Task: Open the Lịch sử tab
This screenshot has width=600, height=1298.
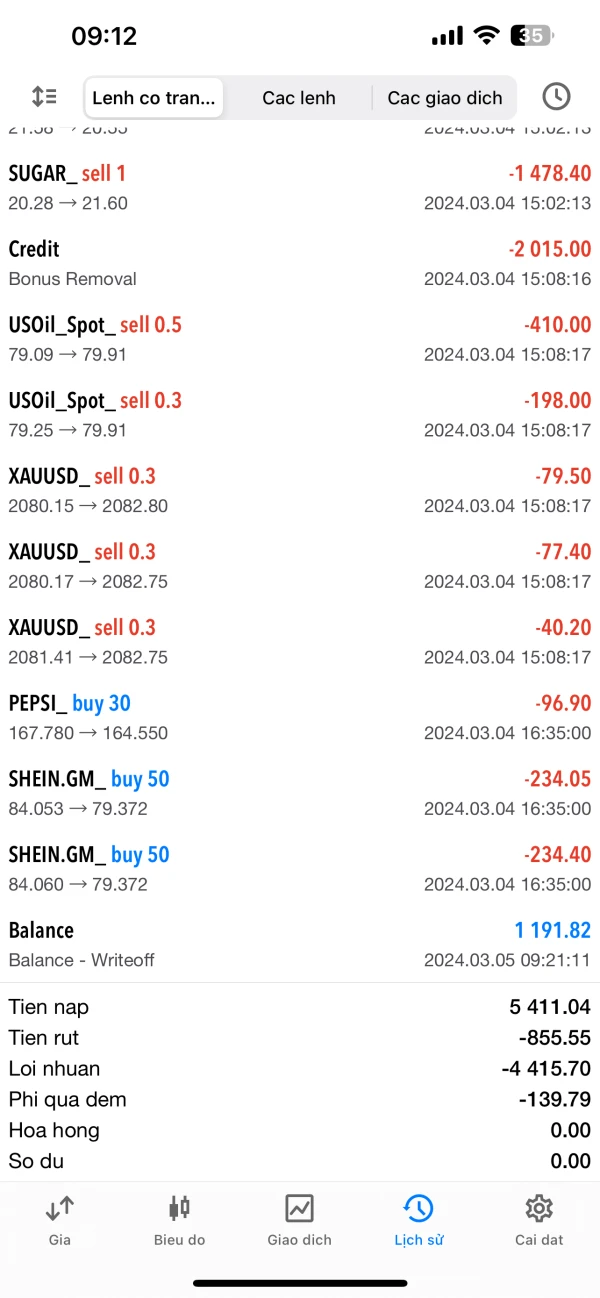Action: (418, 1220)
